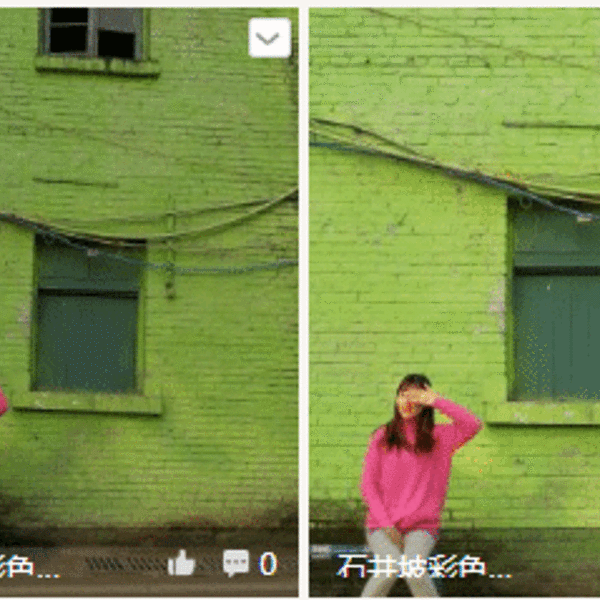Image resolution: width=600 pixels, height=600 pixels.
Task: Expand the chevron menu on the left photo
Action: [269, 38]
